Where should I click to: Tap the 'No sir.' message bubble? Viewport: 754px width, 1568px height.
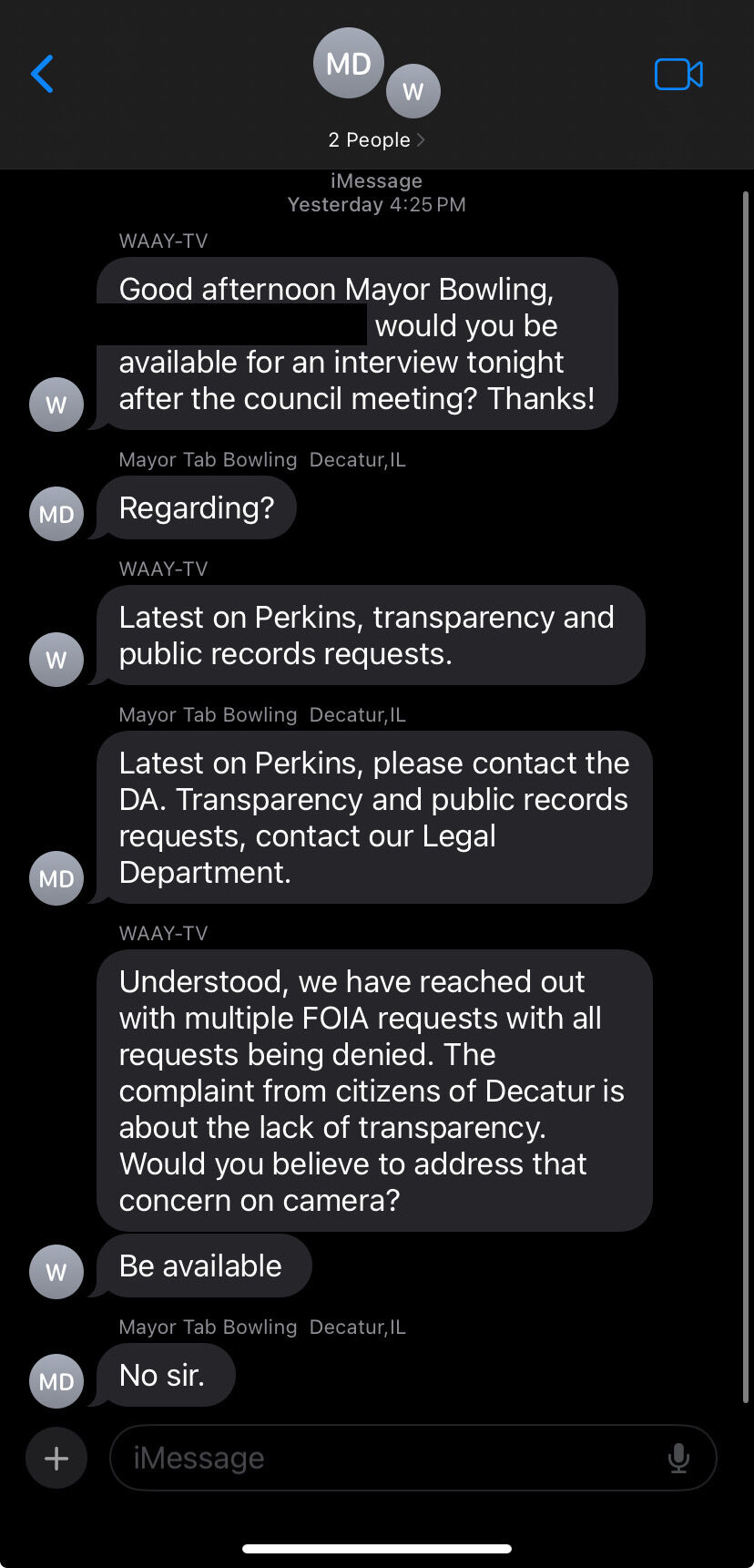coord(165,1375)
